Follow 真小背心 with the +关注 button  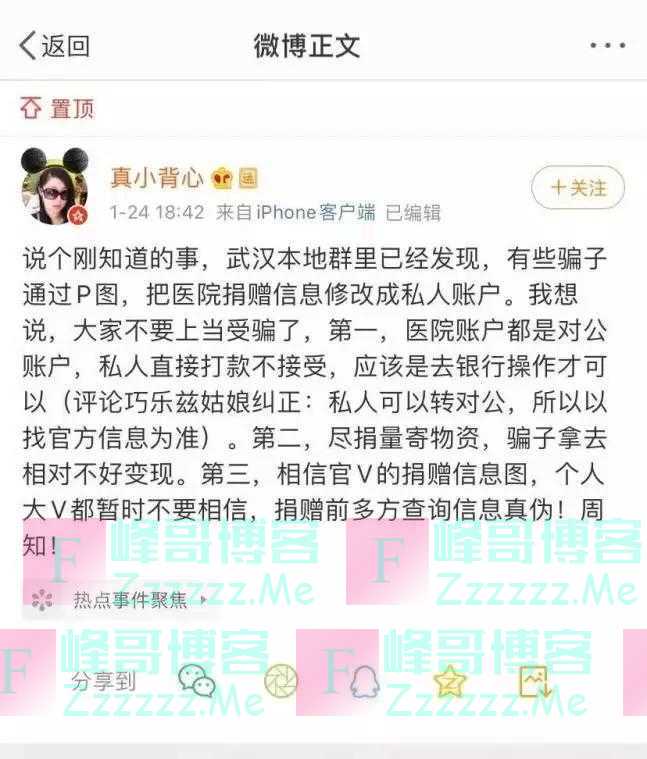click(578, 187)
